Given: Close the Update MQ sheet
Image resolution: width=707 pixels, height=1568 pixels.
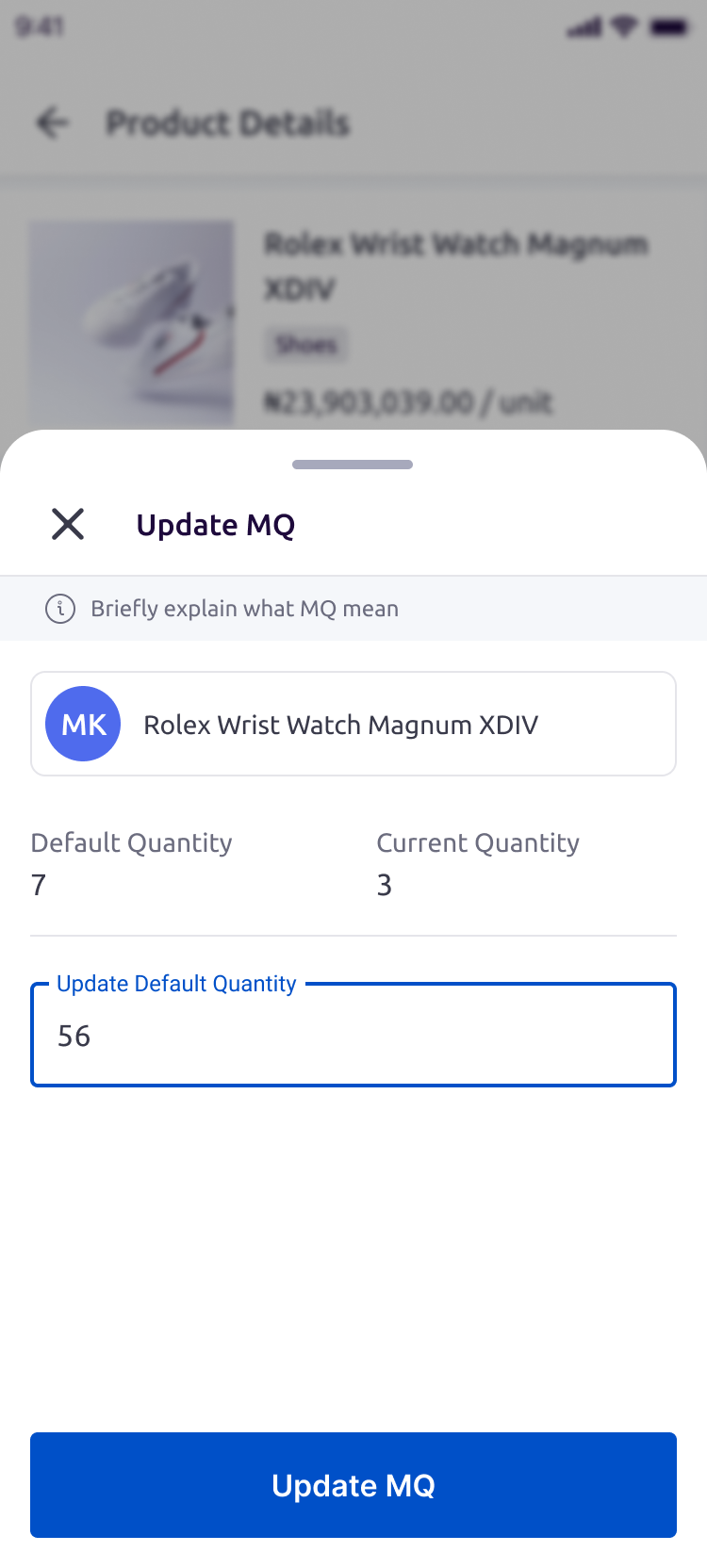Looking at the screenshot, I should click(68, 524).
